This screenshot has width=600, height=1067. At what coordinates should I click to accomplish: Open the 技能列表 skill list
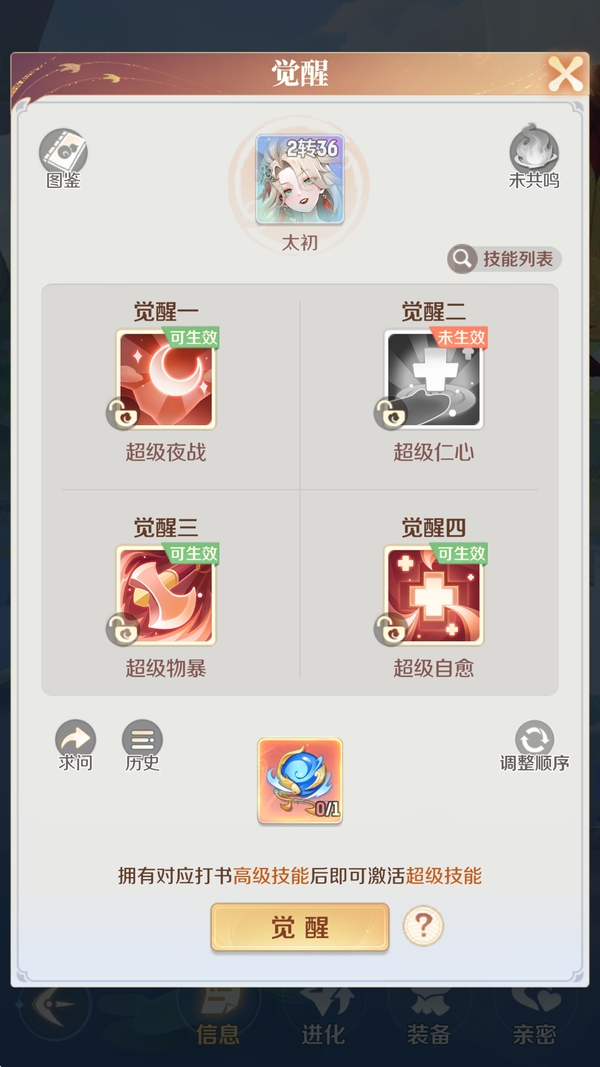(x=504, y=259)
